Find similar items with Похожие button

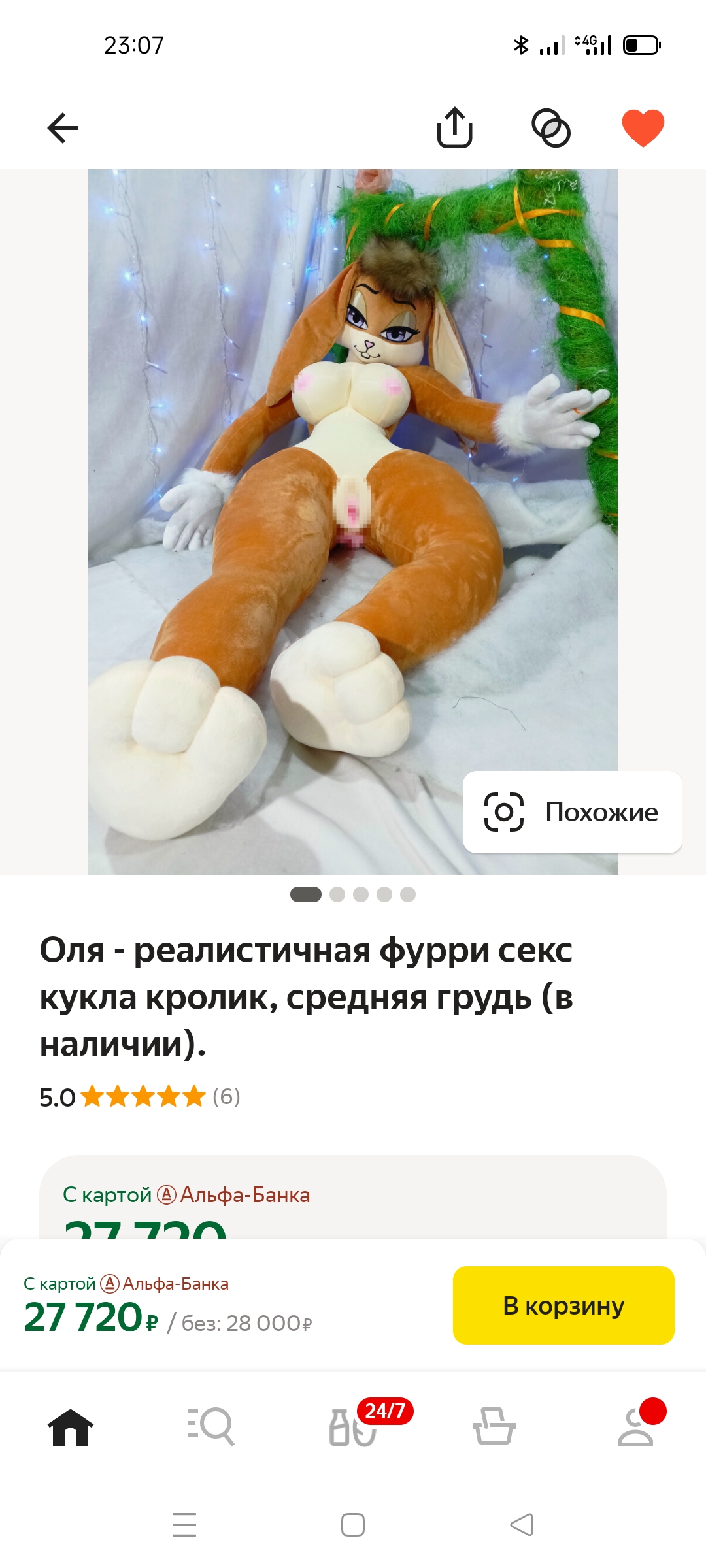pos(572,812)
